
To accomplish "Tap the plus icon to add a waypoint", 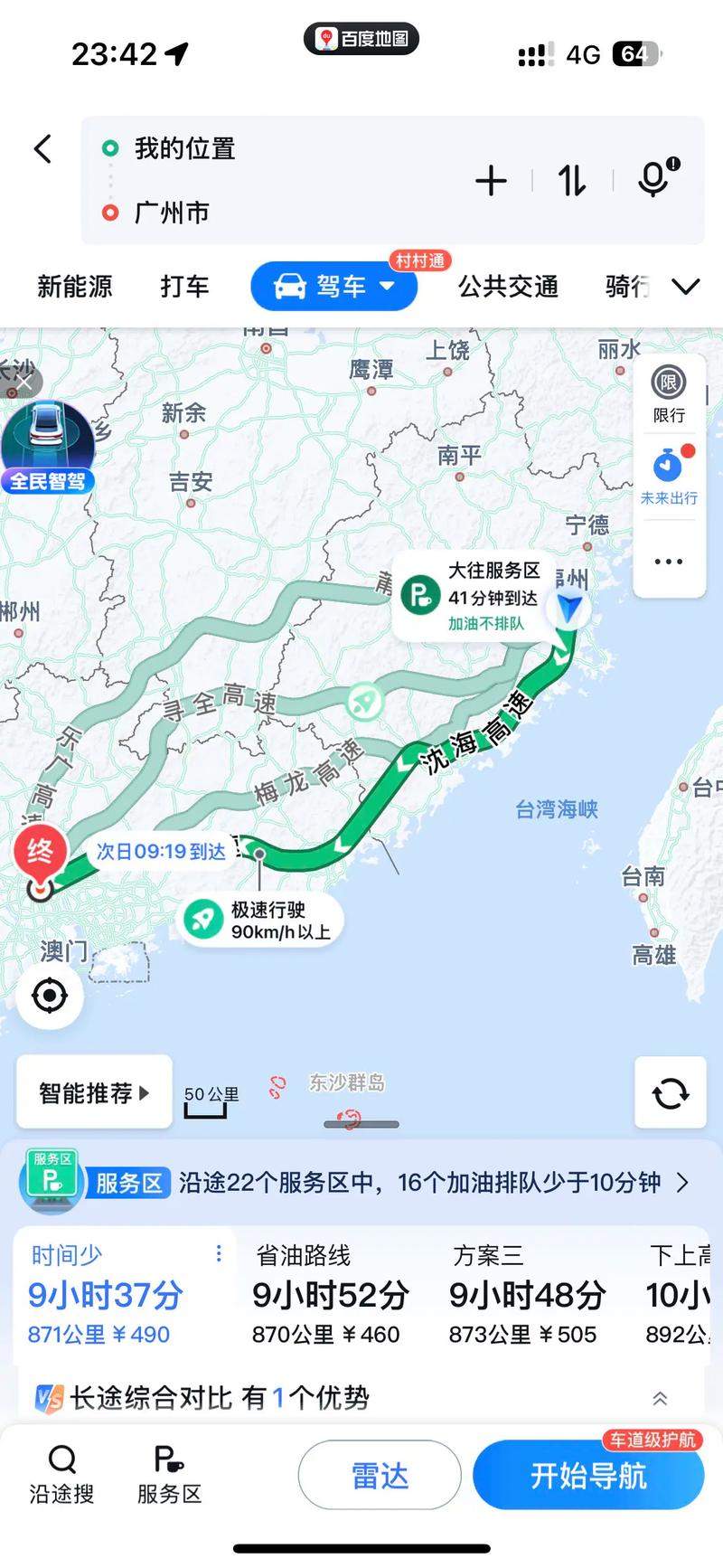I will (x=491, y=180).
